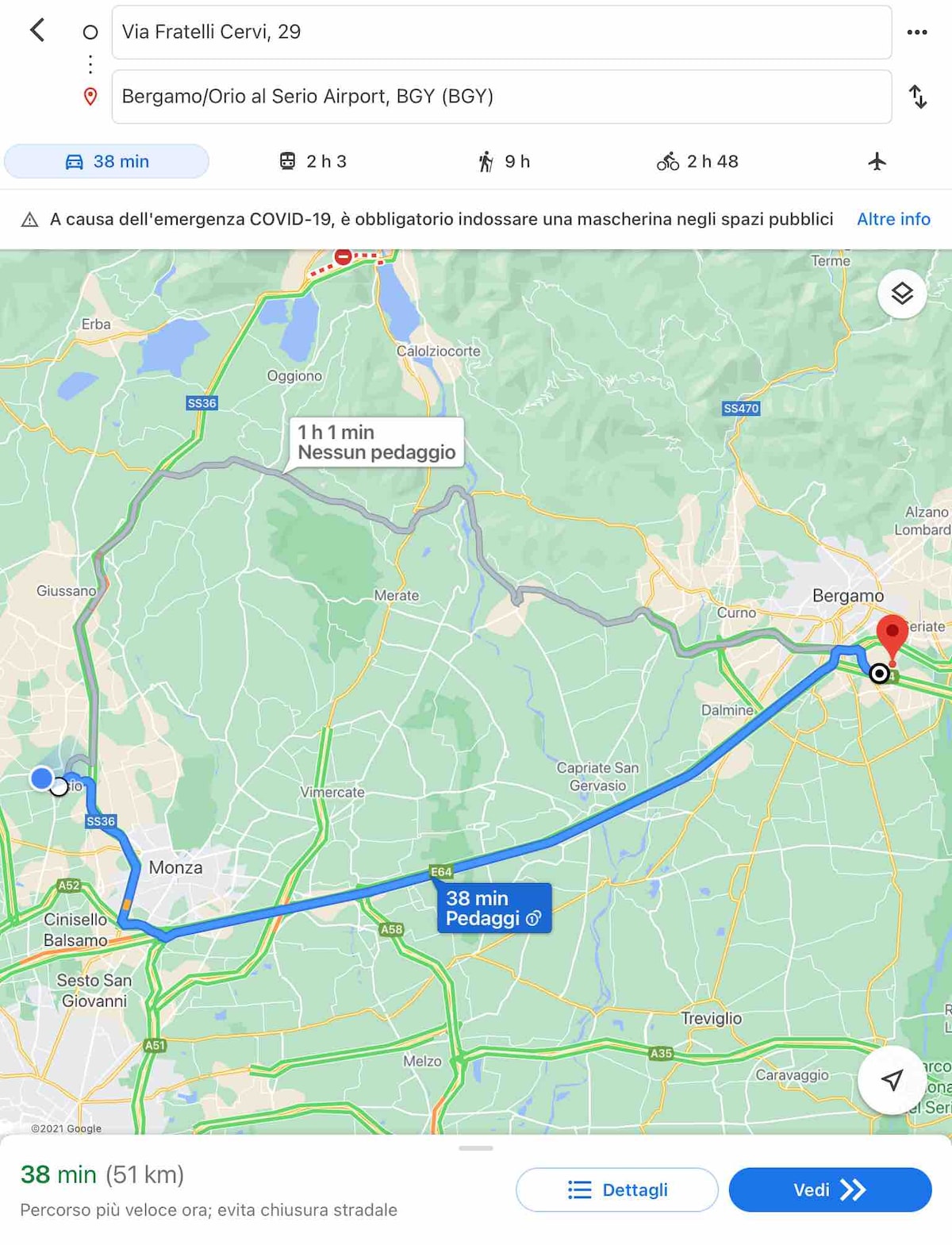Start the route preview with Vedi
This screenshot has width=952, height=1245.
830,1189
